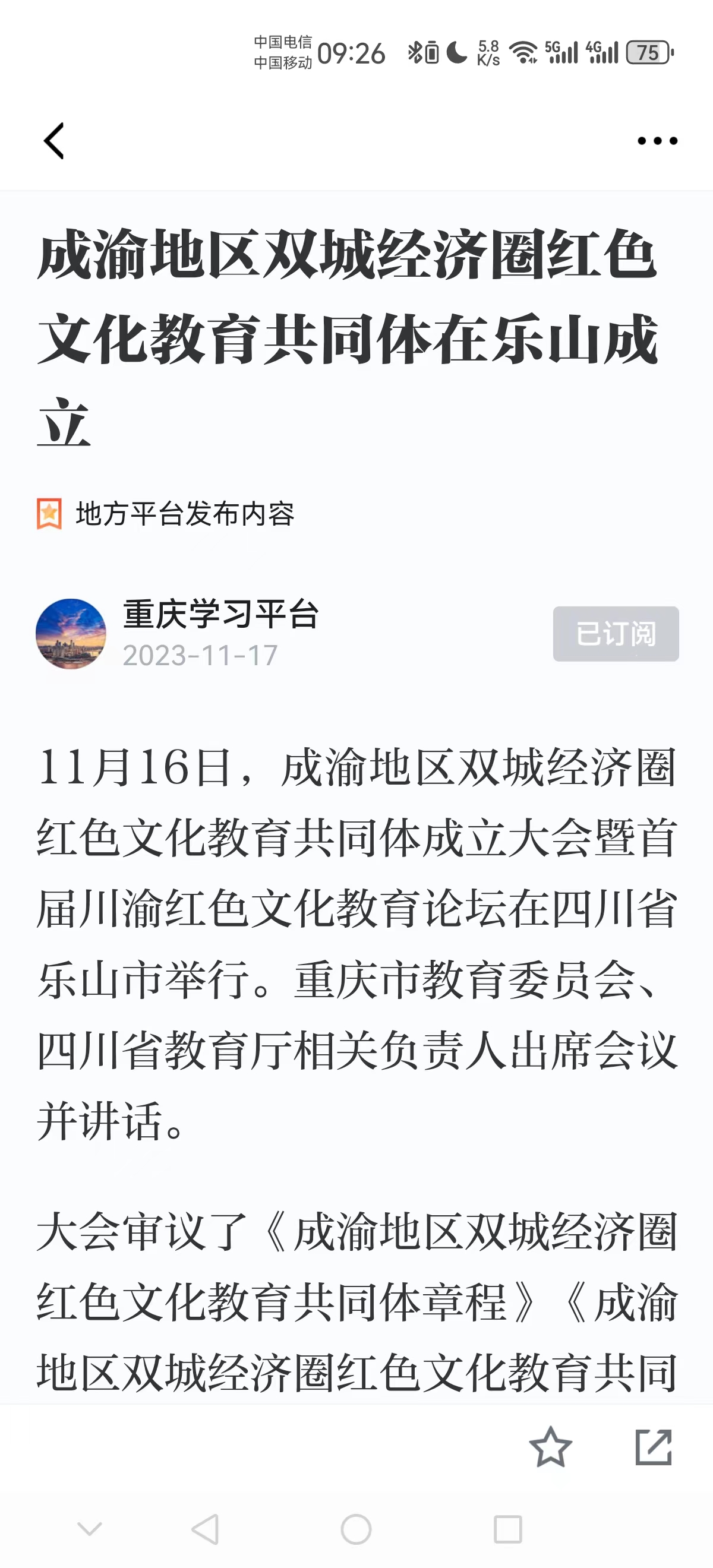713x1568 pixels.
Task: Tap the 已订阅 subscribed button
Action: [616, 634]
